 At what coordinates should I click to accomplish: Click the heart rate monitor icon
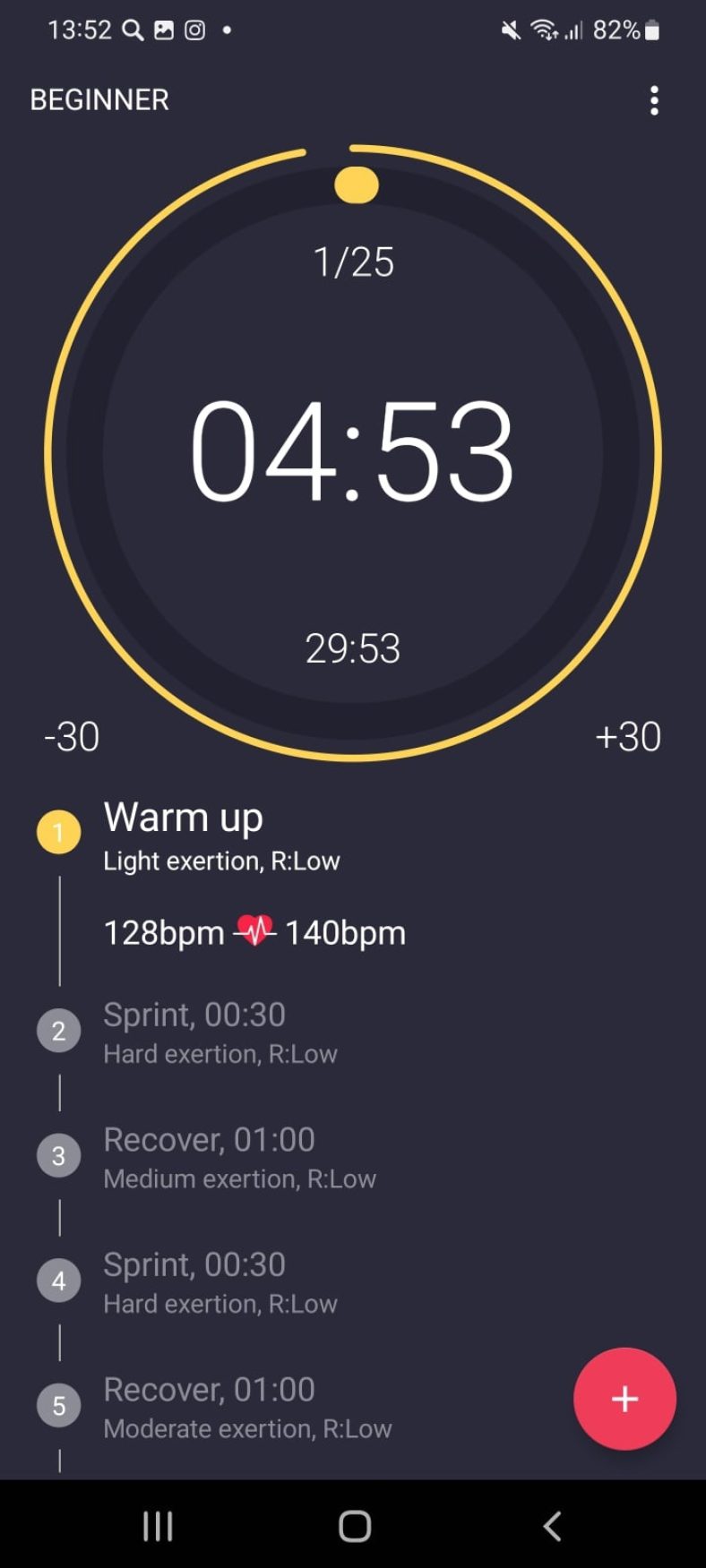tap(254, 931)
